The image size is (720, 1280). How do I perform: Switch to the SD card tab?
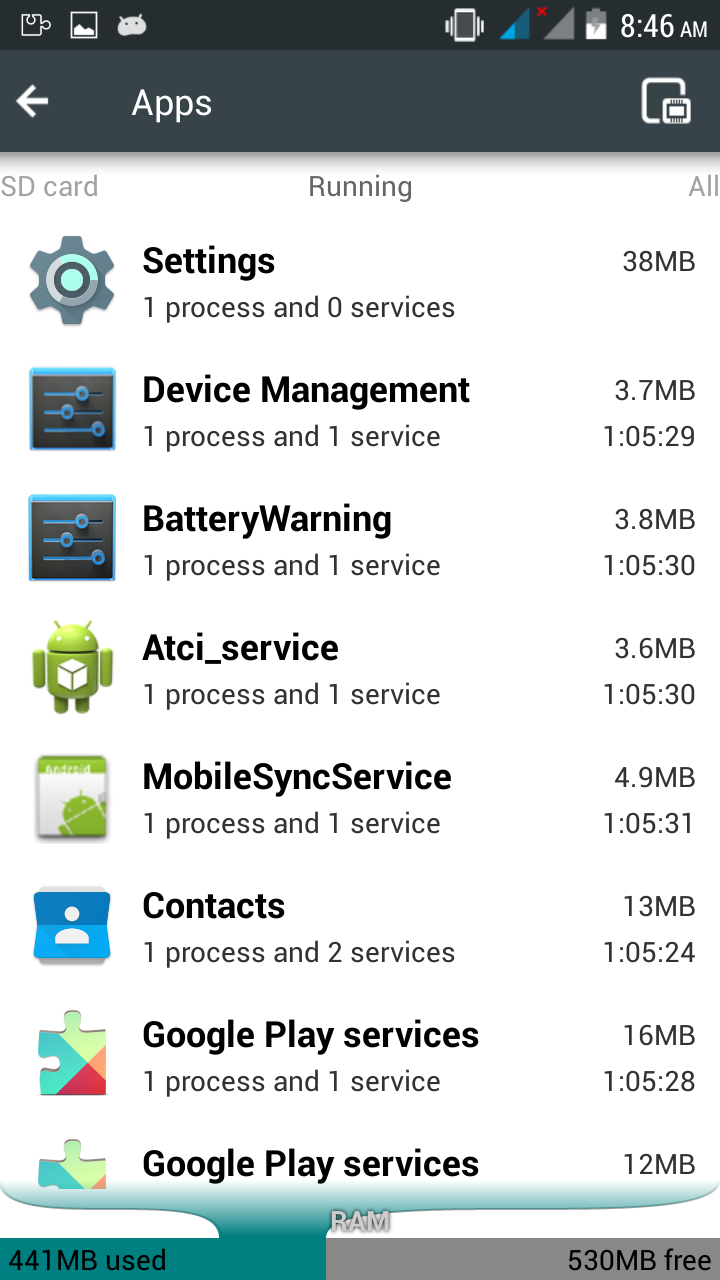(x=50, y=187)
